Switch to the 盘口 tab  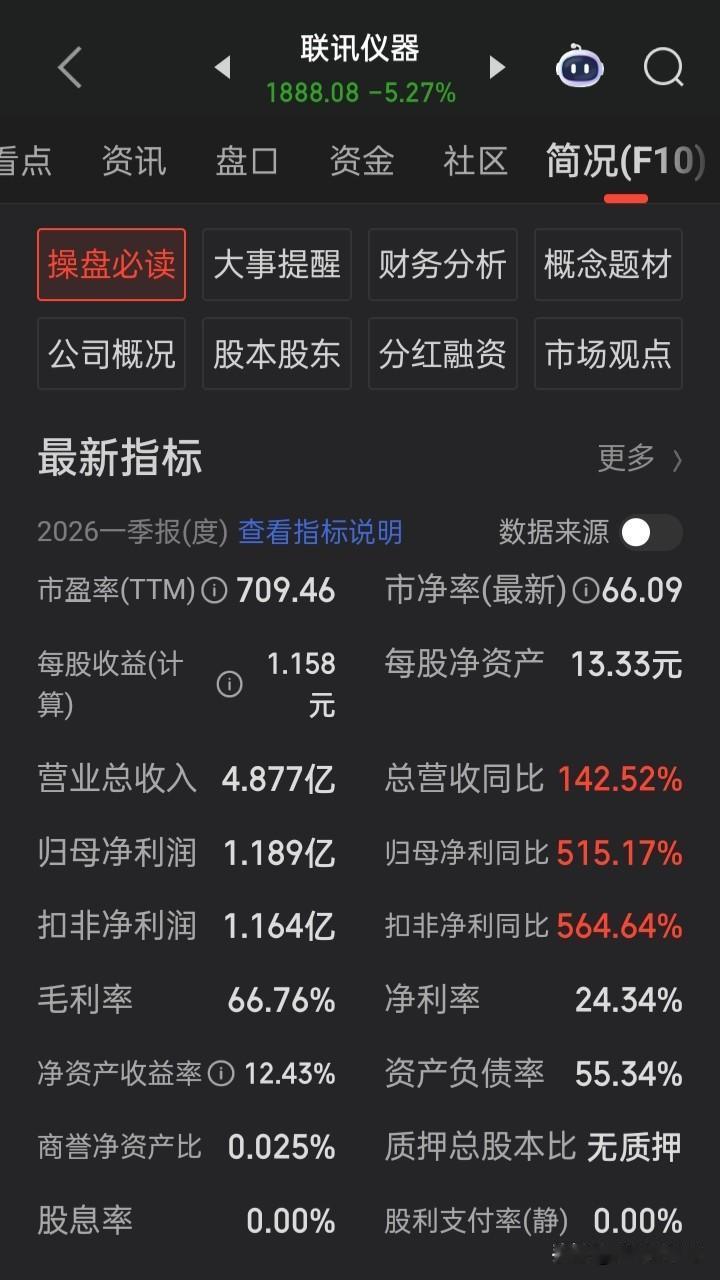[x=247, y=161]
